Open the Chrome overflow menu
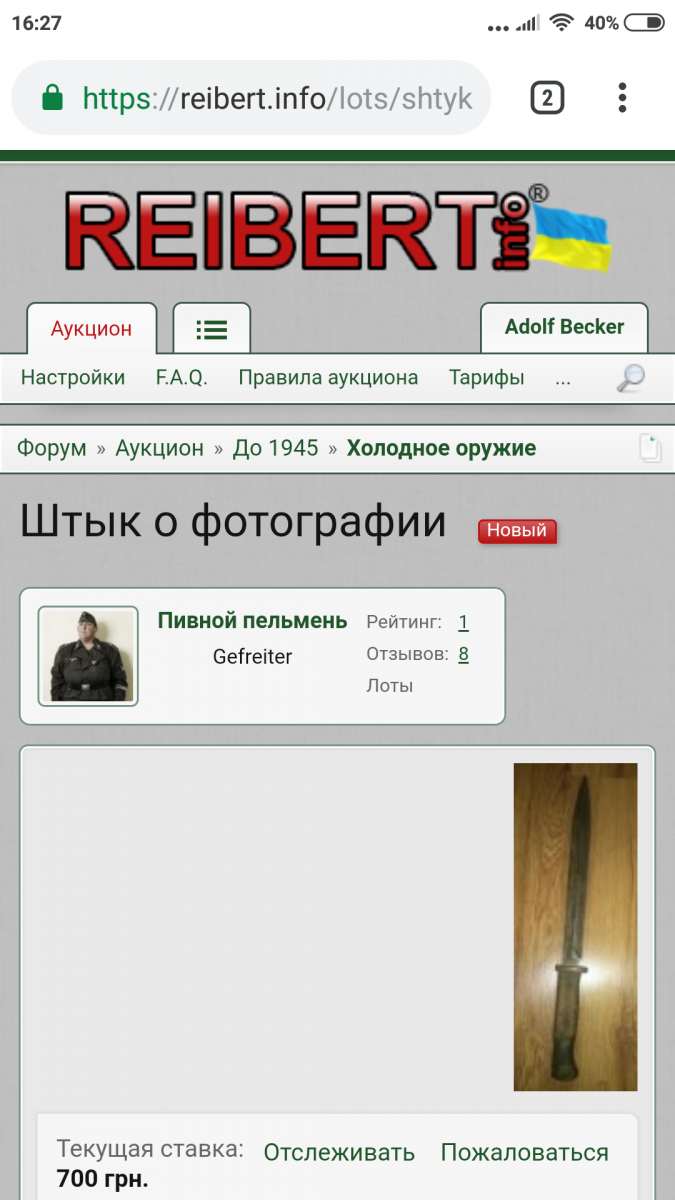Screen dimensions: 675x1200 [622, 98]
